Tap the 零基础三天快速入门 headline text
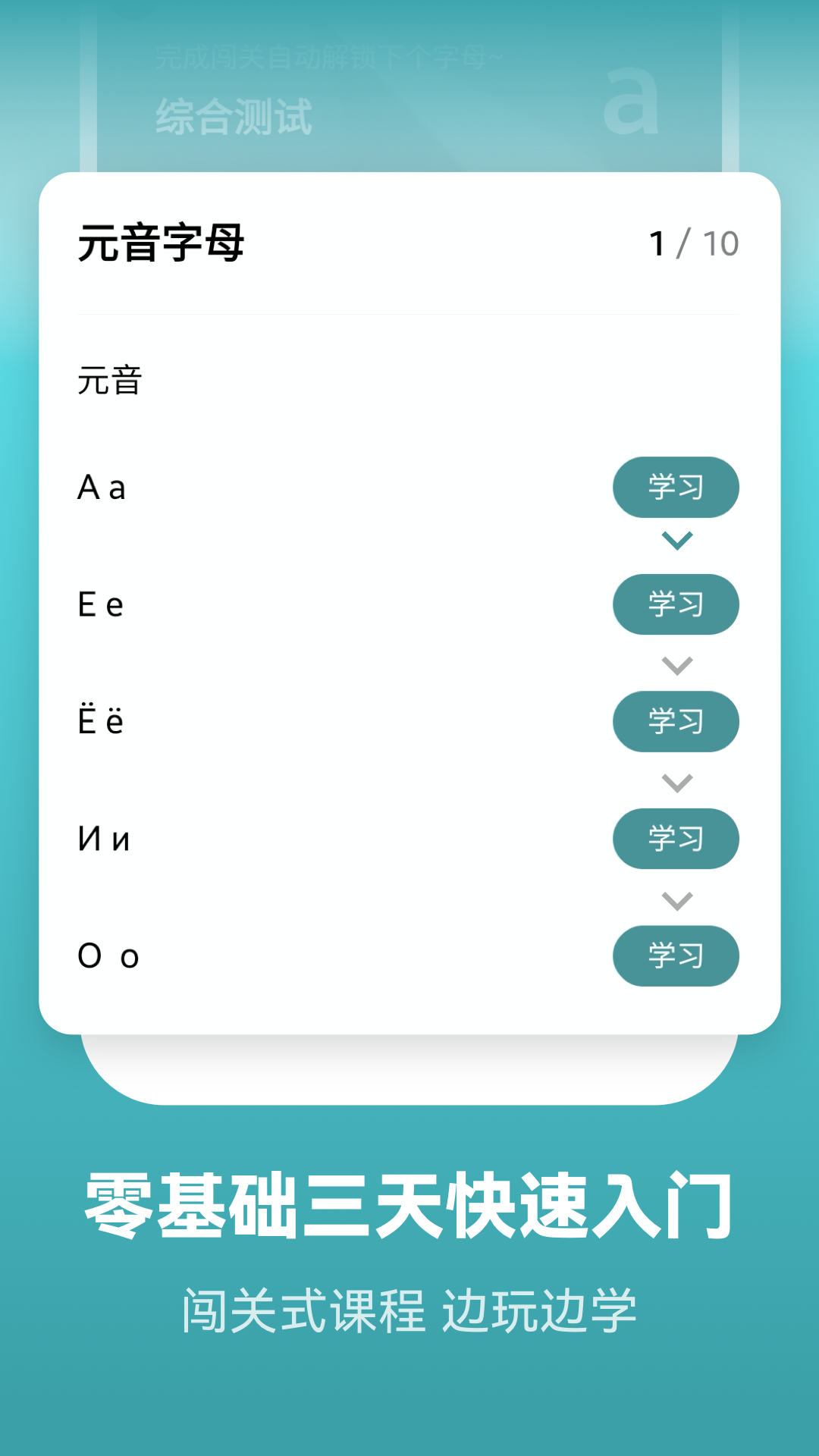The height and width of the screenshot is (1456, 819). click(409, 1207)
